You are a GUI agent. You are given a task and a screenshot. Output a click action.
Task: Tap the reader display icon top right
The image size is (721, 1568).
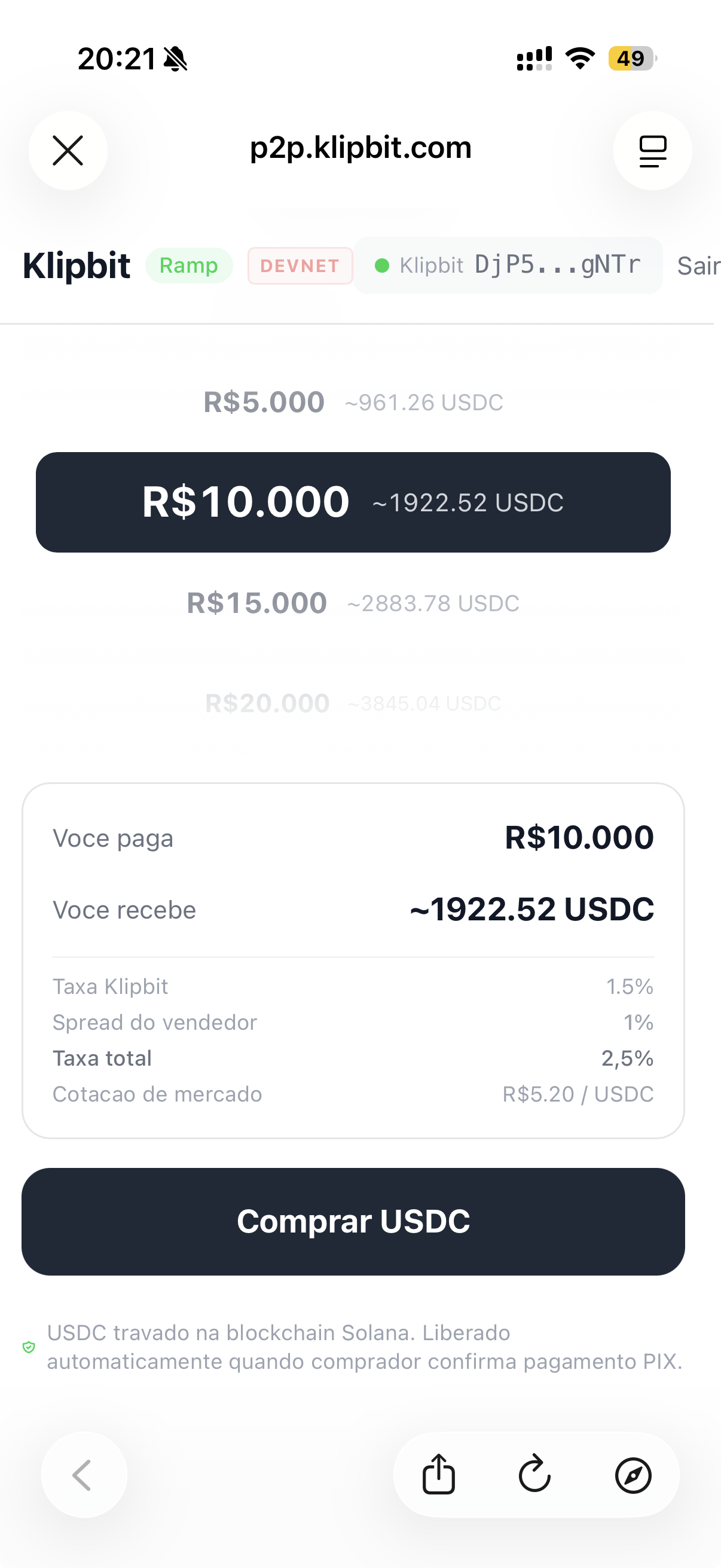(x=652, y=150)
